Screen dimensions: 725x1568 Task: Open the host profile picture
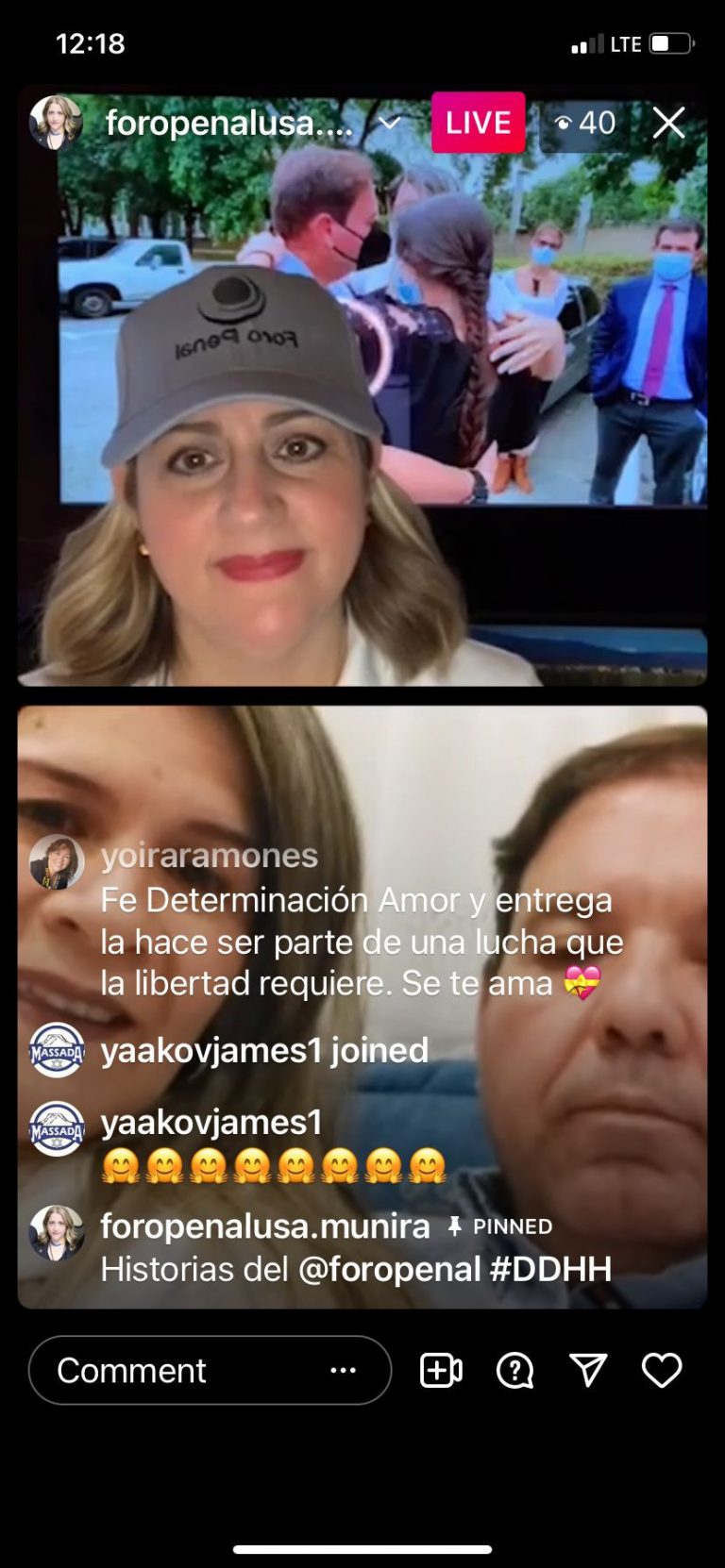tap(56, 122)
